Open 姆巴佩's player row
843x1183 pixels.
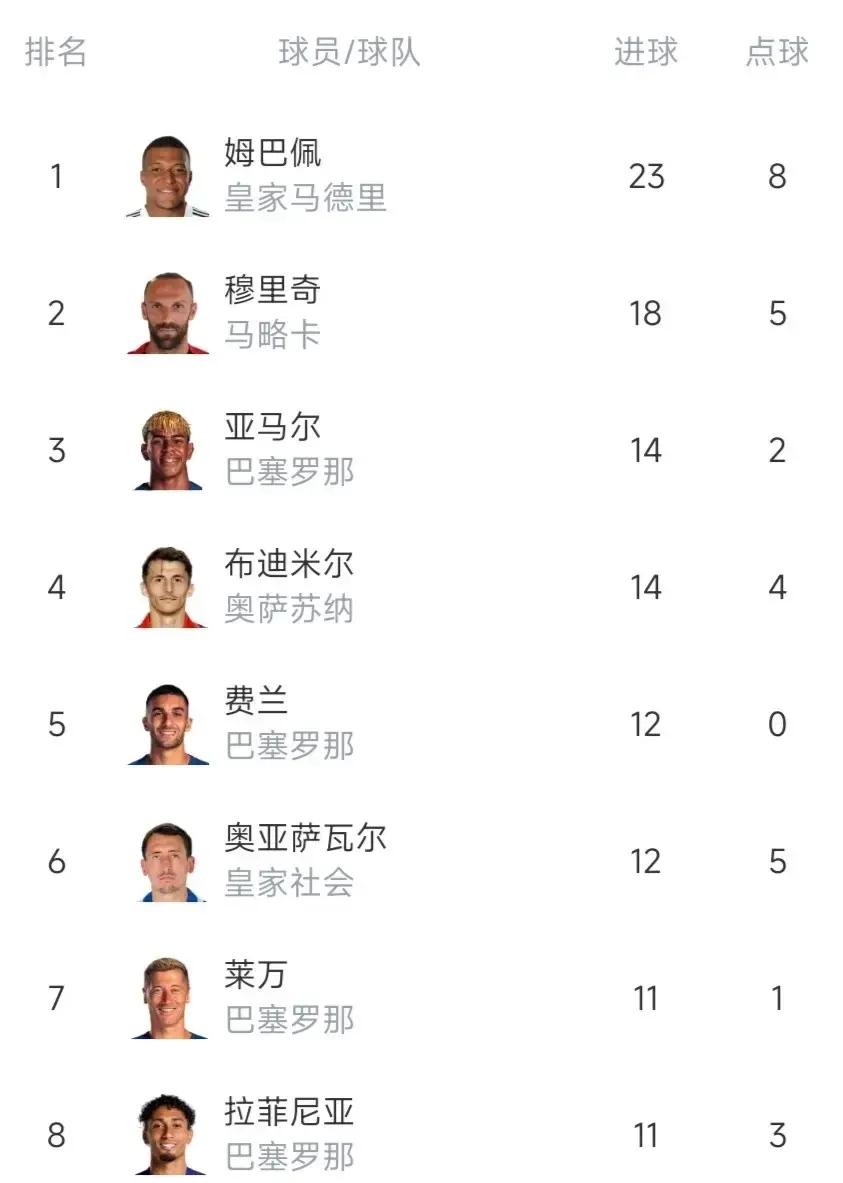tap(272, 155)
